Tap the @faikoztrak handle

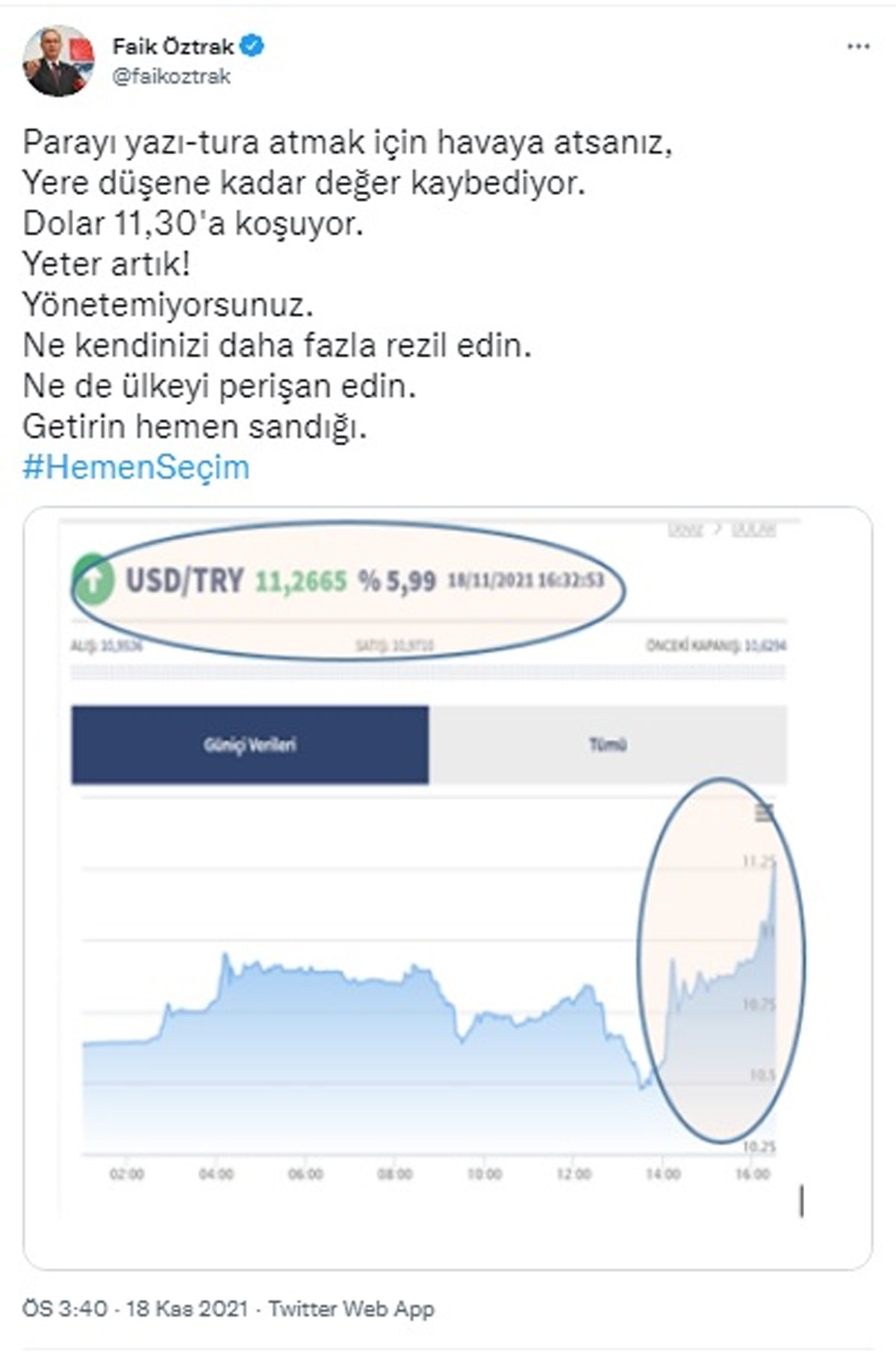pyautogui.click(x=172, y=76)
